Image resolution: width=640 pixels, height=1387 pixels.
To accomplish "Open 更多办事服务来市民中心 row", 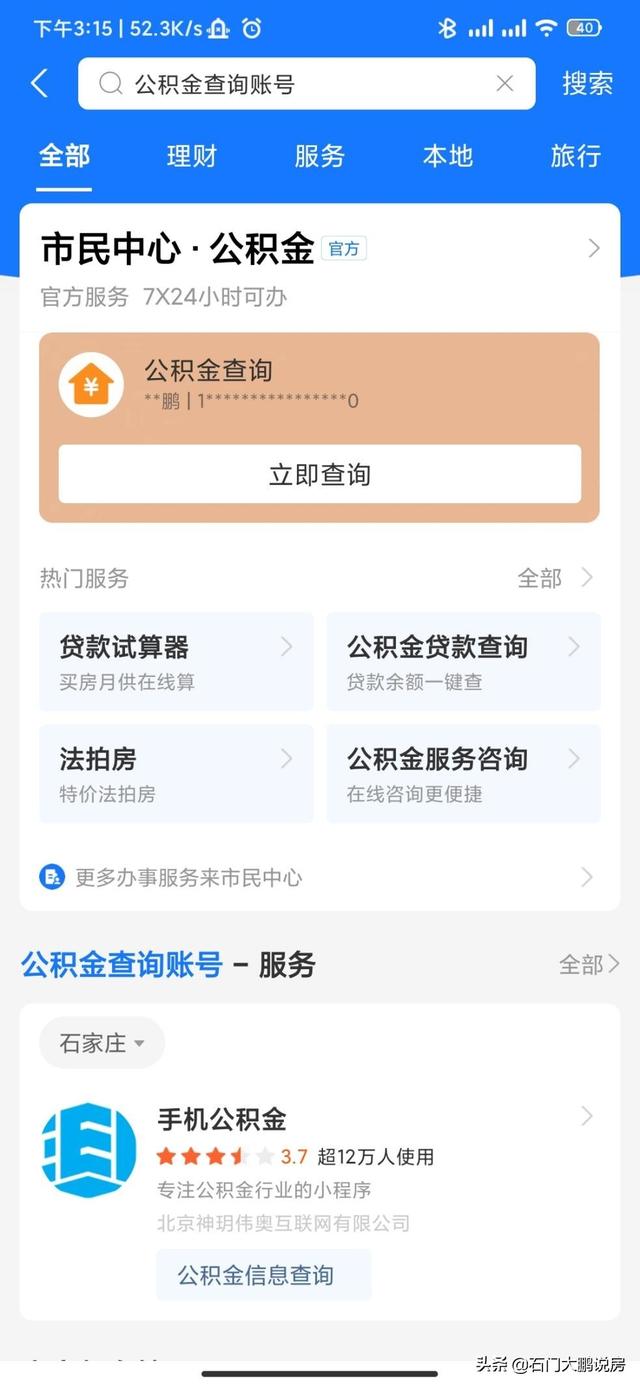I will 320,877.
